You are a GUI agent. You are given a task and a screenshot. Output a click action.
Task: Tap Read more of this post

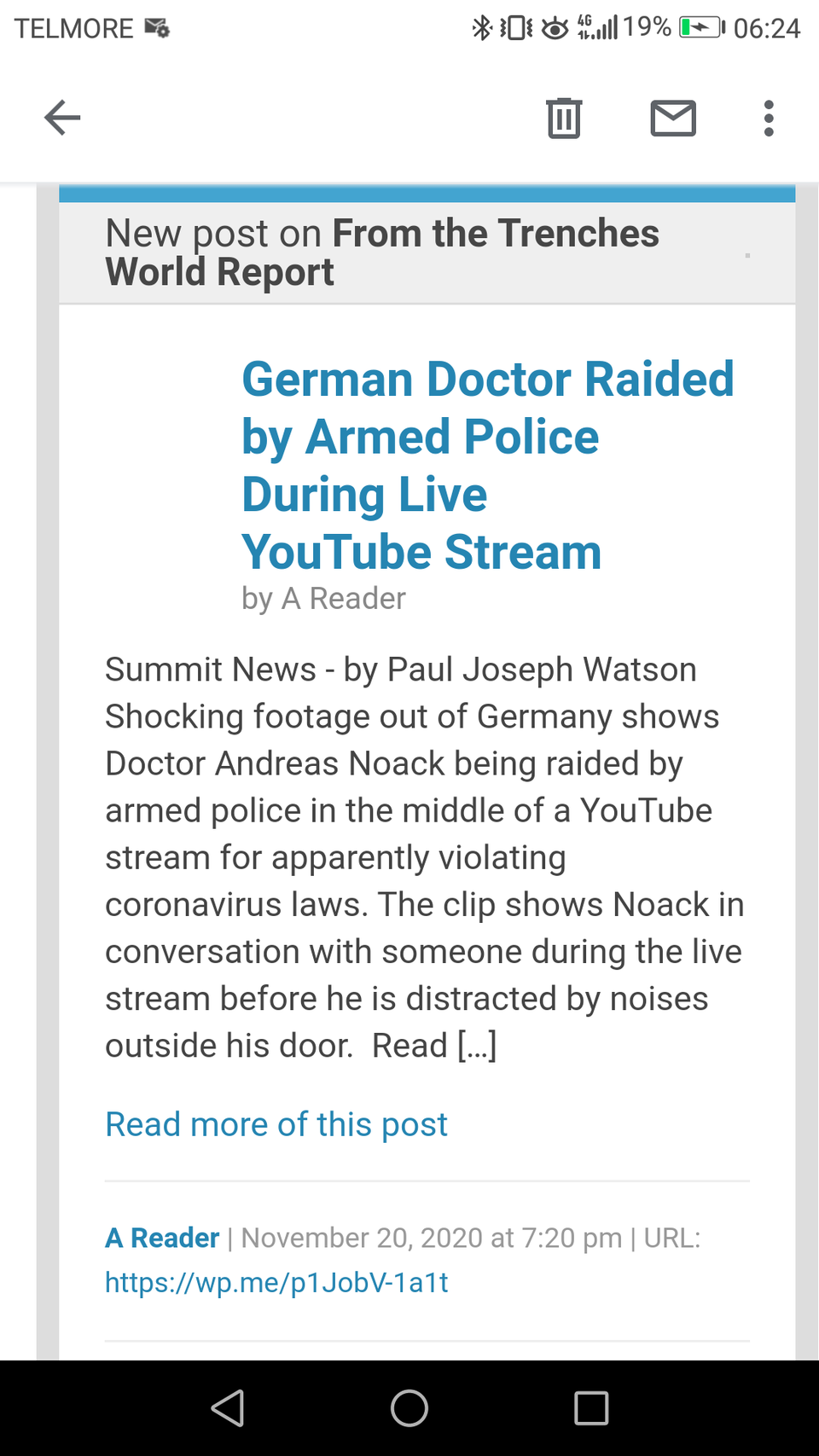tap(276, 1124)
